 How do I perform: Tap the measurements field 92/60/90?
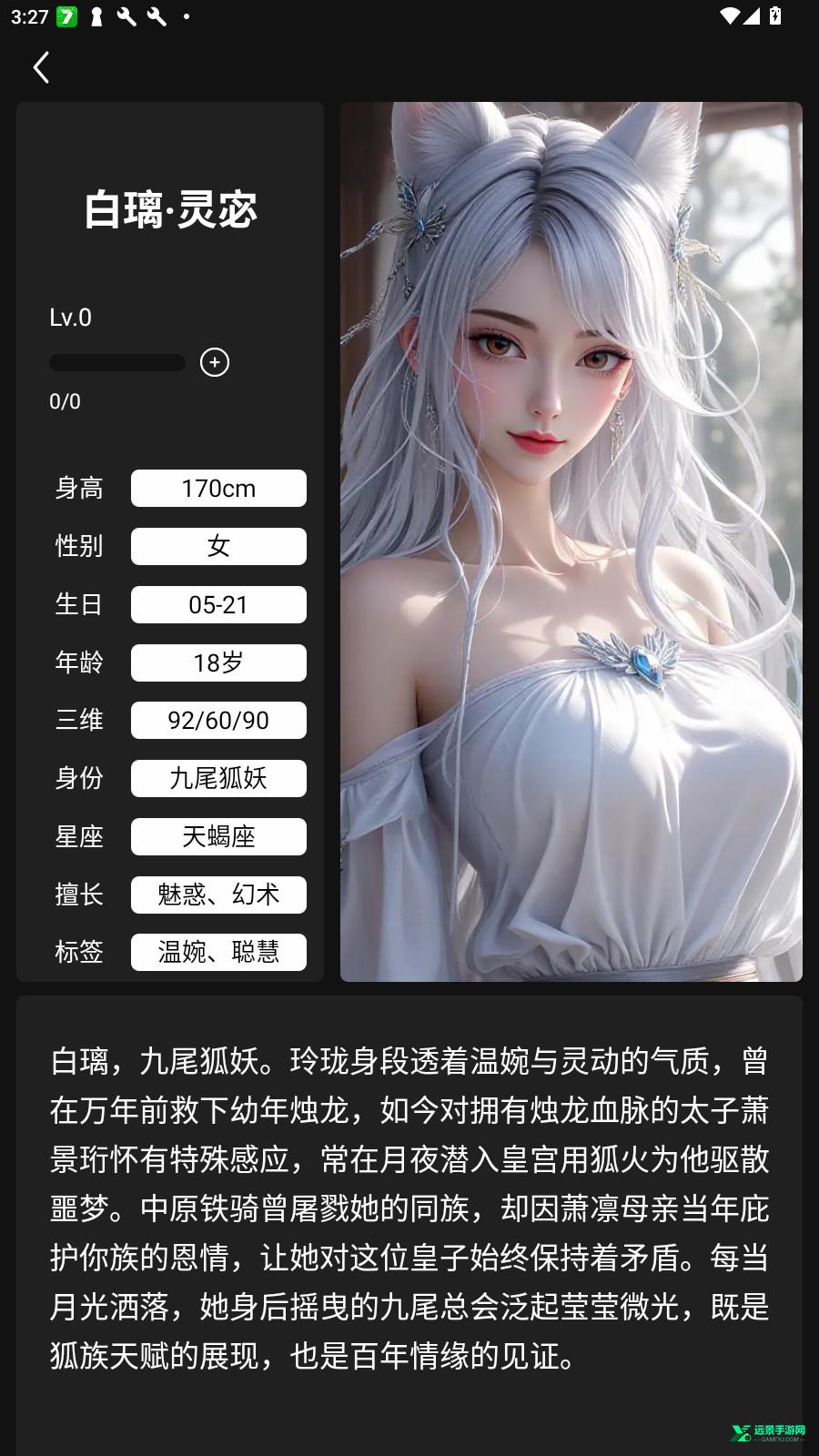[x=218, y=720]
